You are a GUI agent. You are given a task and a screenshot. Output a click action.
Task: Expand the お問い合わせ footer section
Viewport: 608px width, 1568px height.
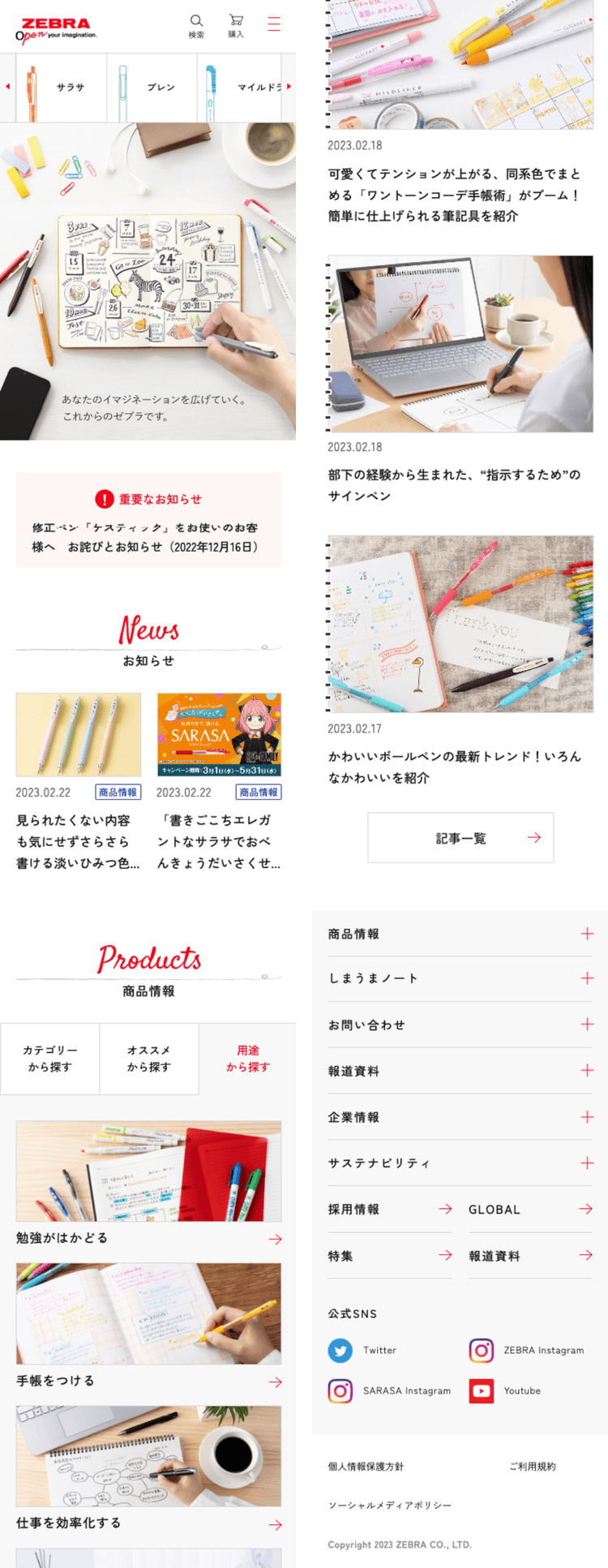[x=460, y=1025]
